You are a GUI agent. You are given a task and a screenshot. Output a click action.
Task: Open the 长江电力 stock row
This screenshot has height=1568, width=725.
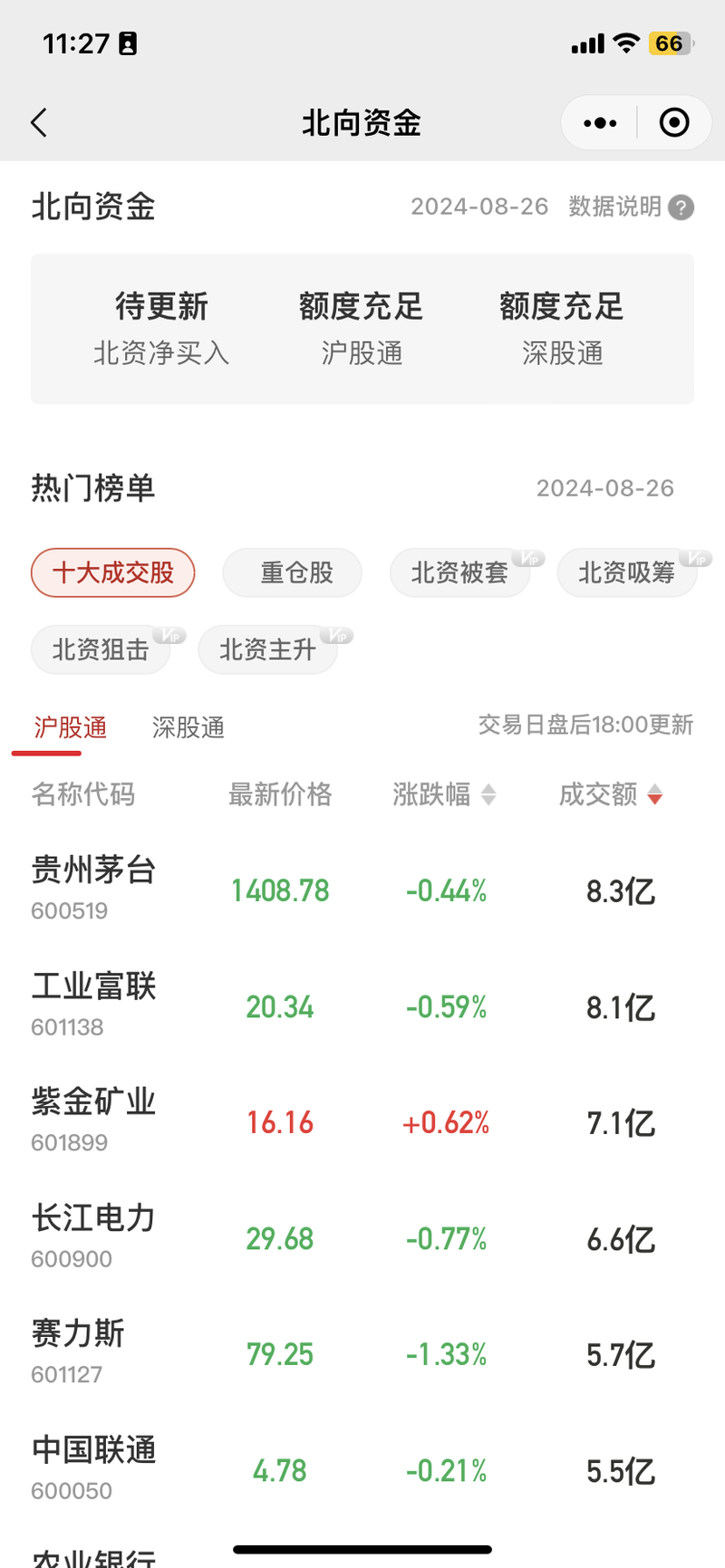(362, 1238)
